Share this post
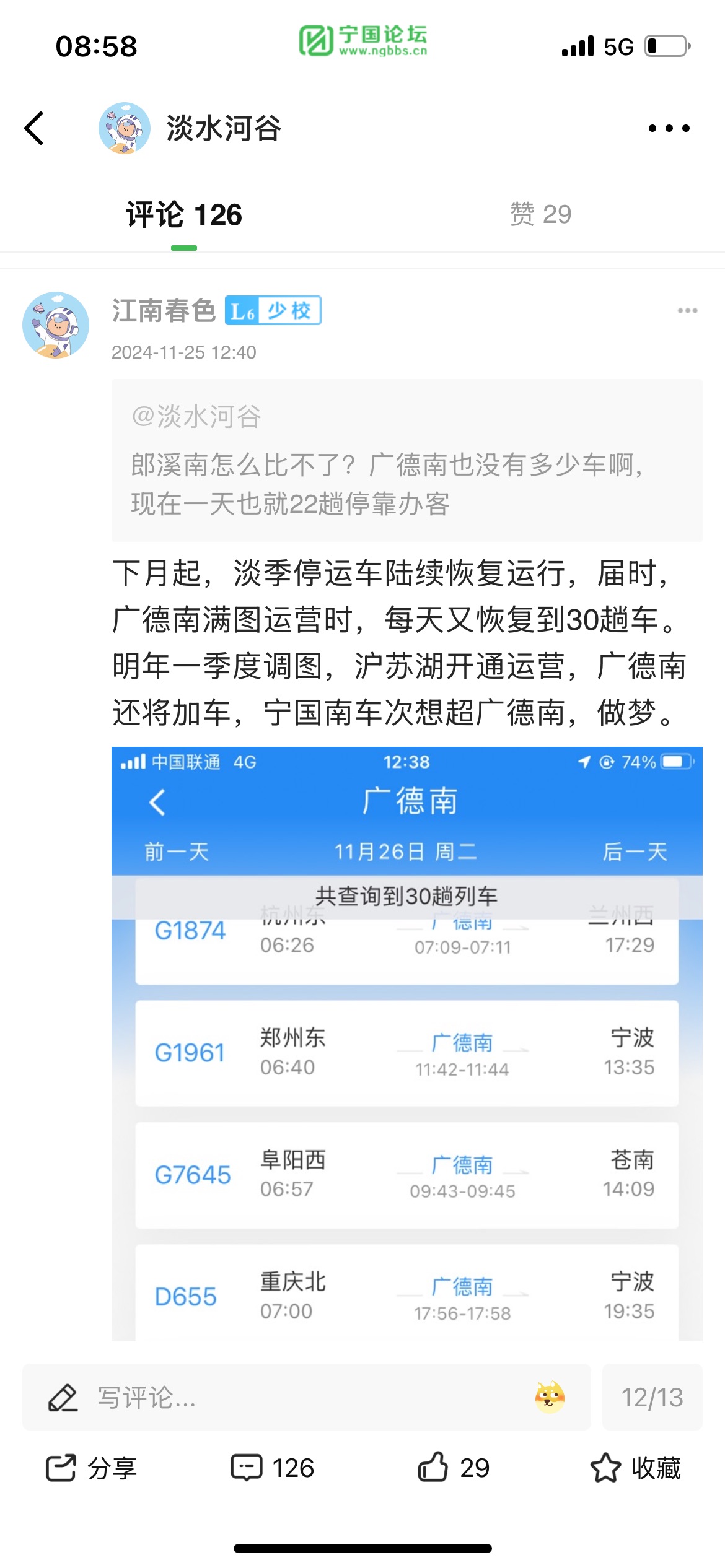This screenshot has height=1568, width=725. [91, 1468]
